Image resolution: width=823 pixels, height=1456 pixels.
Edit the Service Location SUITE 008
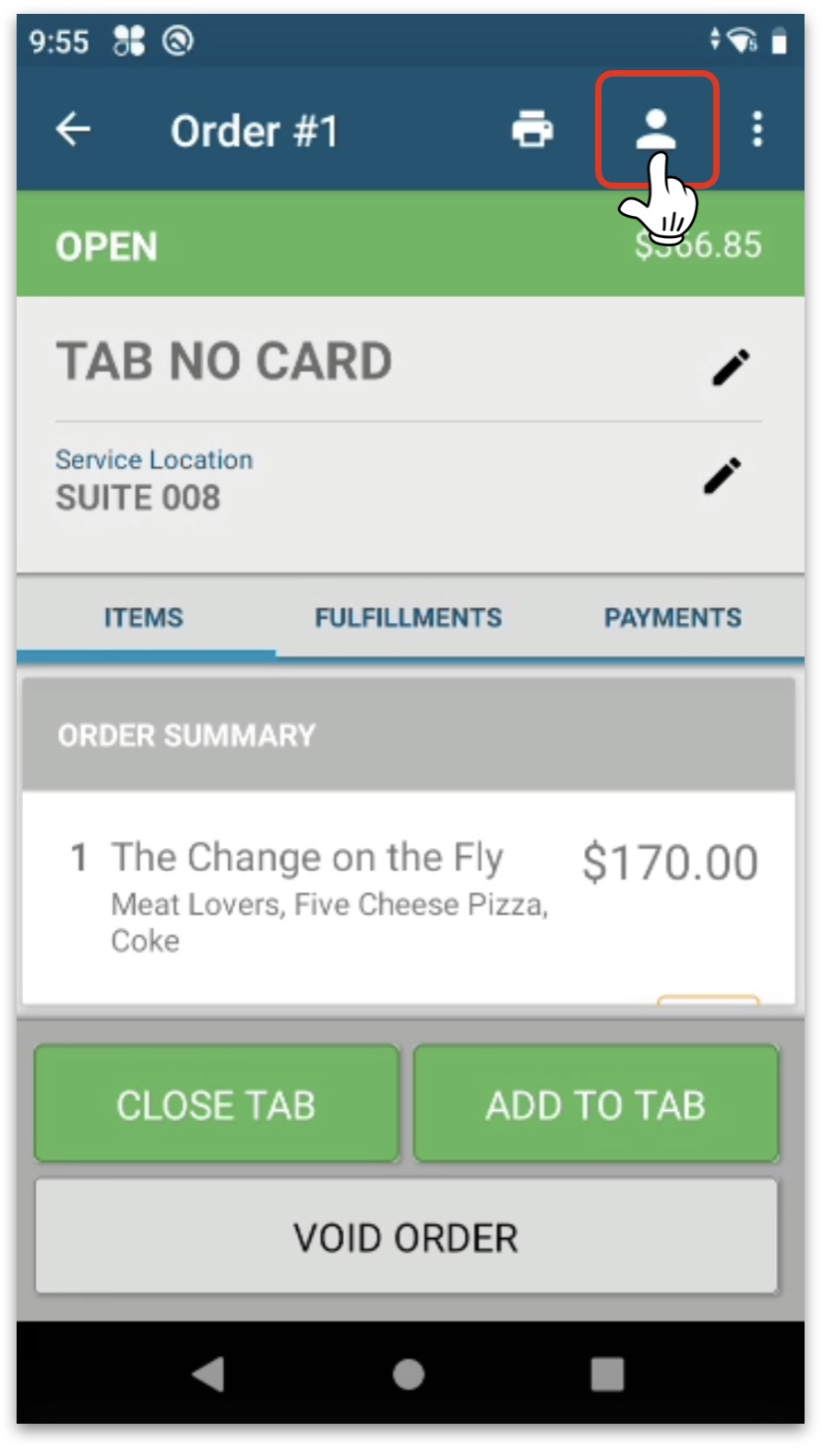point(722,476)
